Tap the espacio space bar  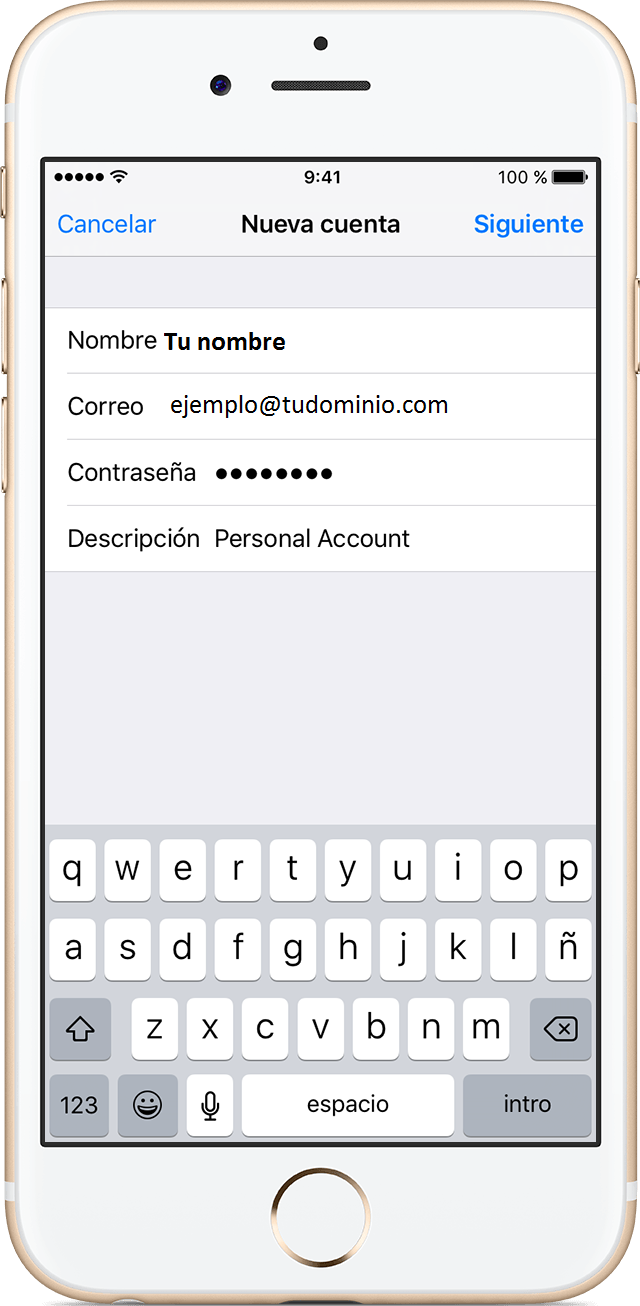(348, 1105)
